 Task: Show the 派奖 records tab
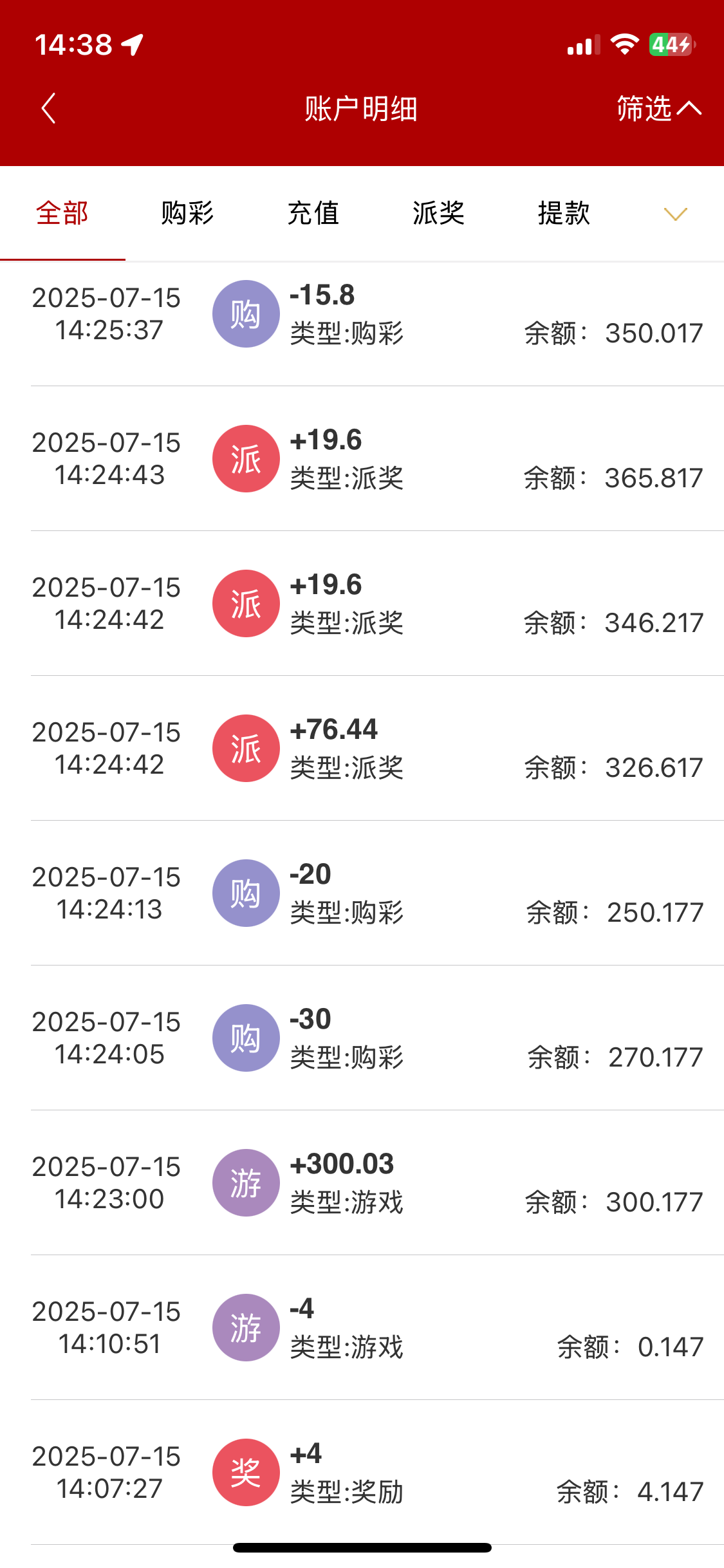pos(438,213)
